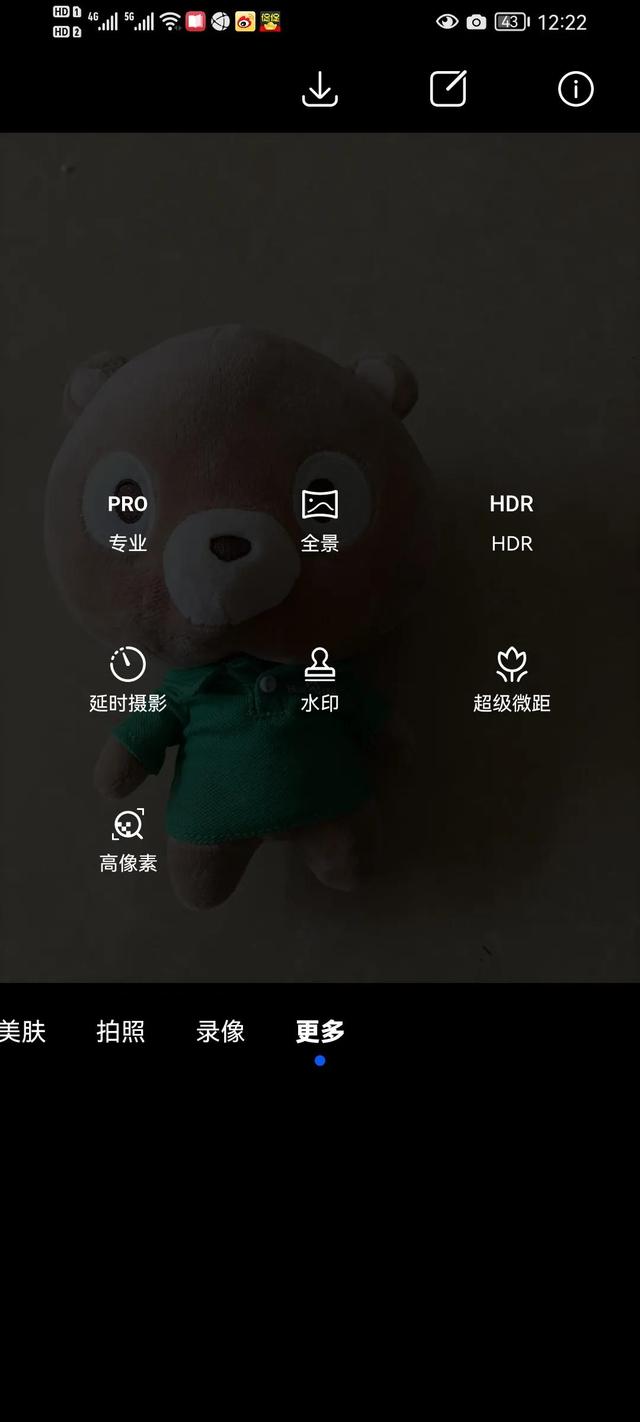
Task: Start 延时摄影 time-lapse mode
Action: coord(128,681)
